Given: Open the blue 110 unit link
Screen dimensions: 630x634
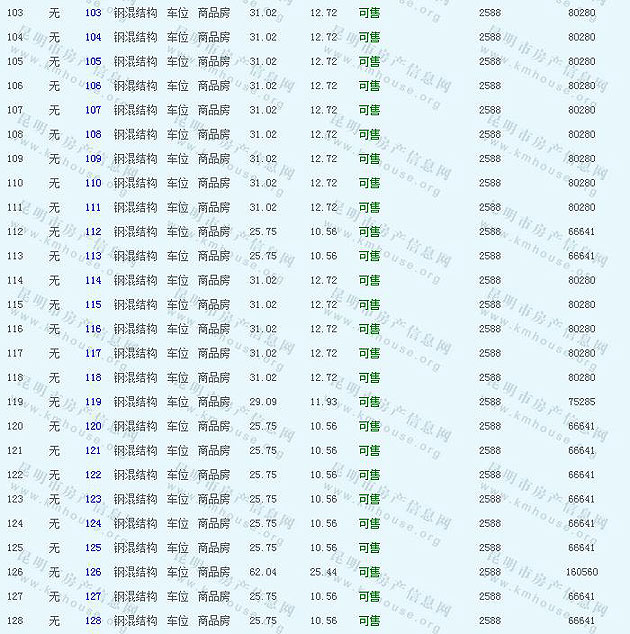Looking at the screenshot, I should 93,183.
